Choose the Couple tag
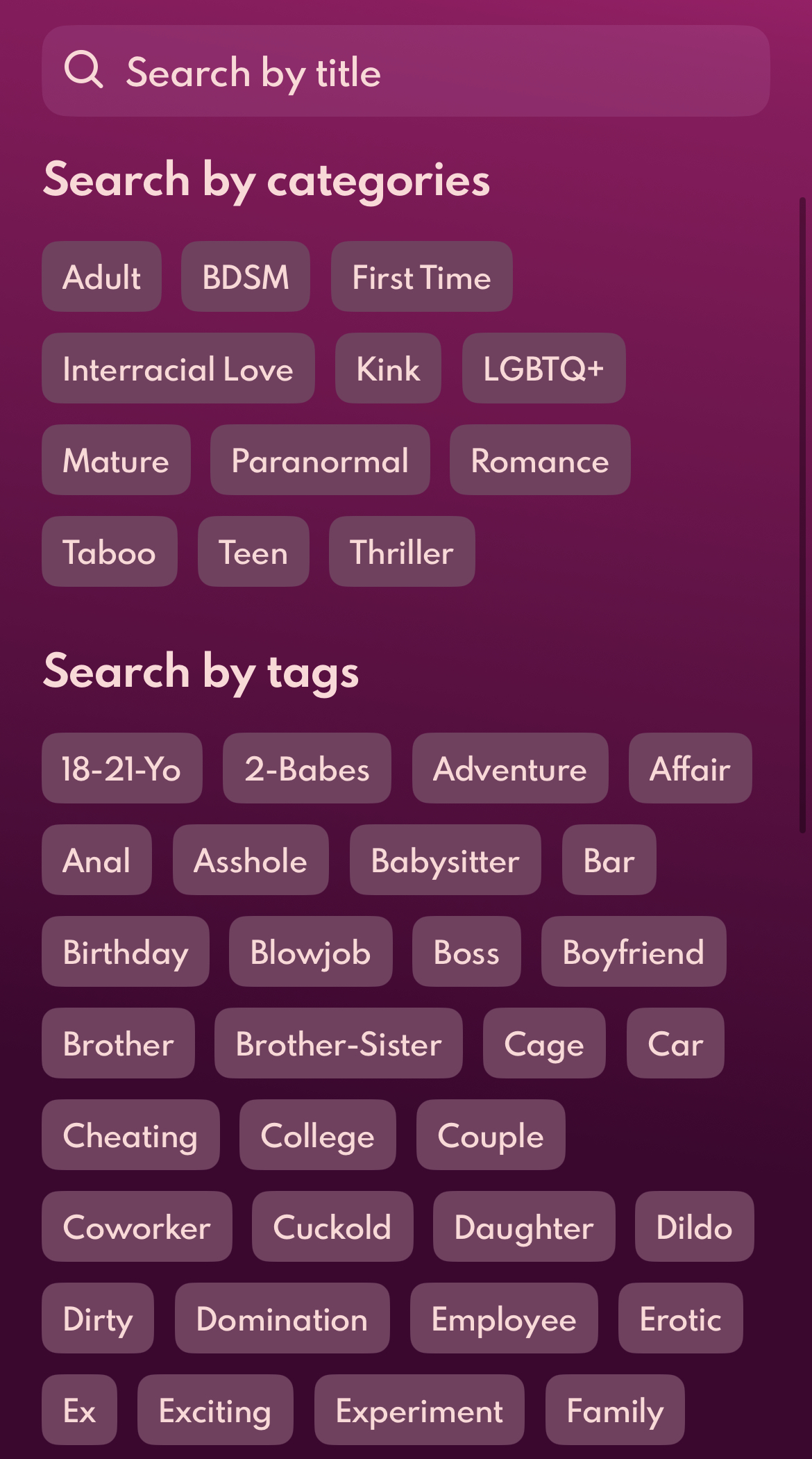812x1459 pixels. coord(491,1135)
